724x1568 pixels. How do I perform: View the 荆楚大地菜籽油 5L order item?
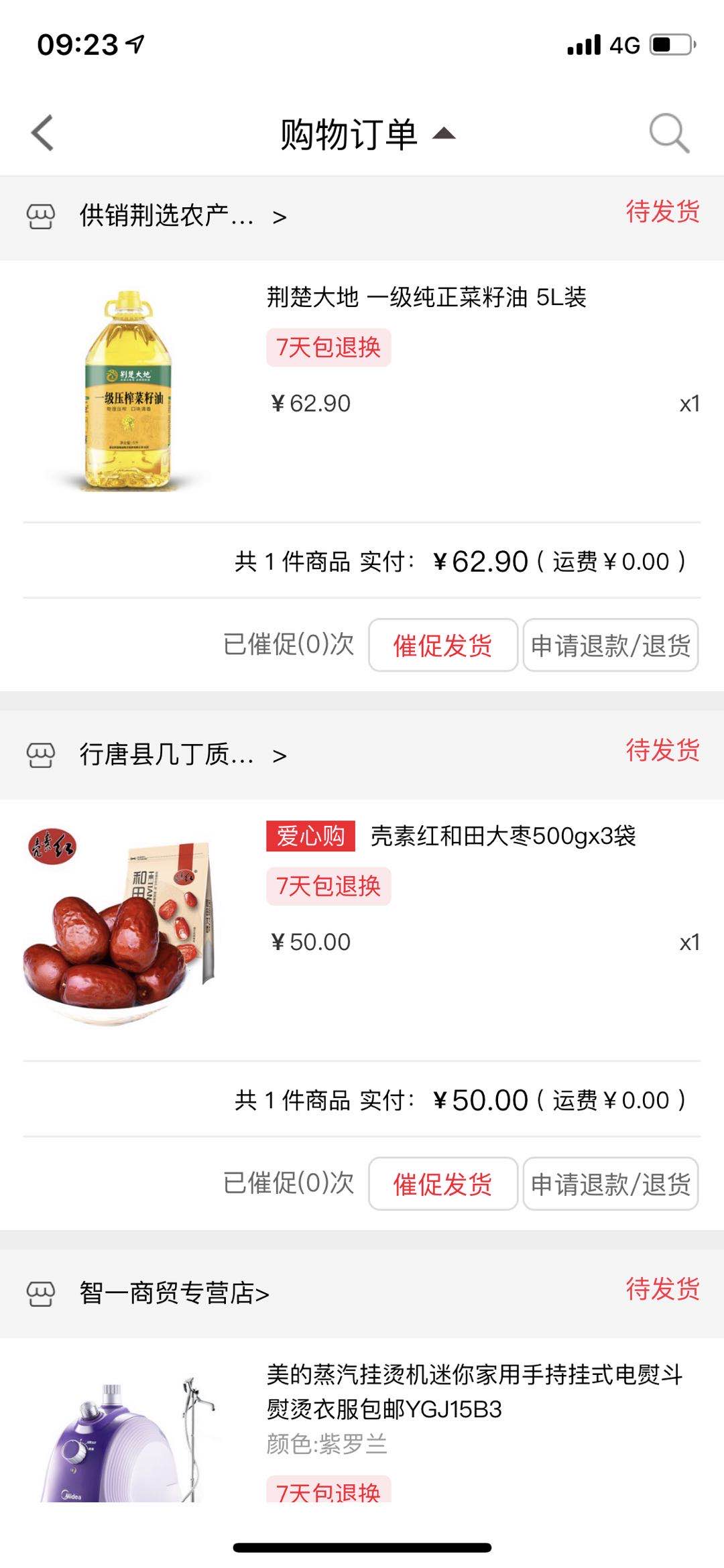click(426, 297)
